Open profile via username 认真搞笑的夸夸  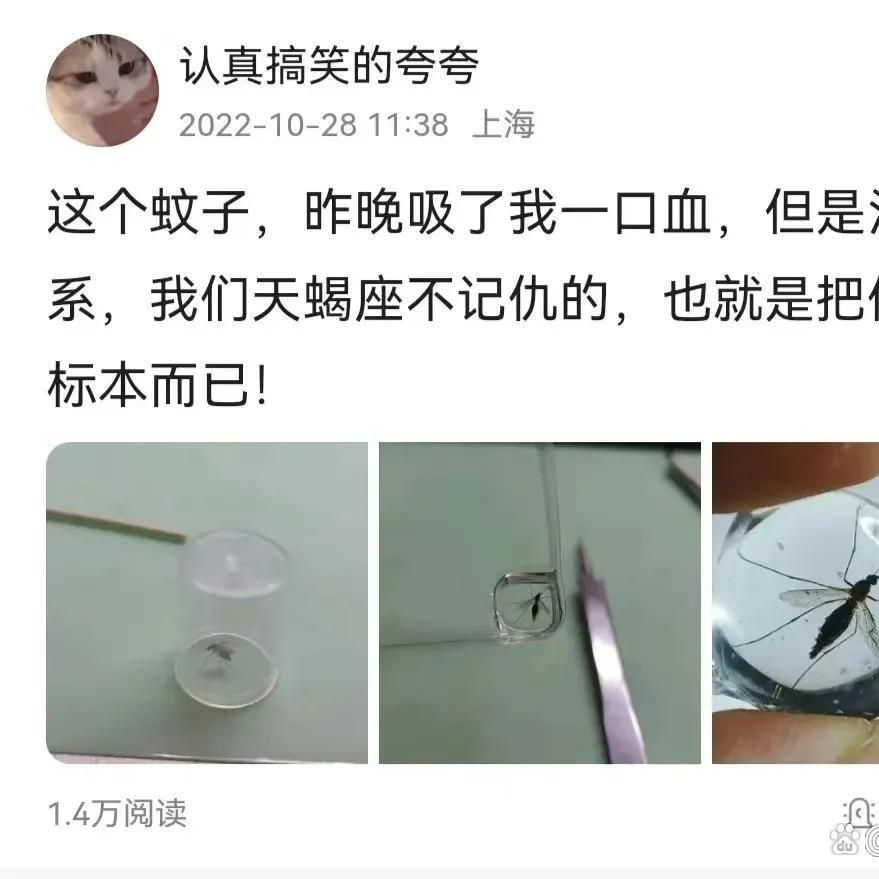tap(329, 68)
